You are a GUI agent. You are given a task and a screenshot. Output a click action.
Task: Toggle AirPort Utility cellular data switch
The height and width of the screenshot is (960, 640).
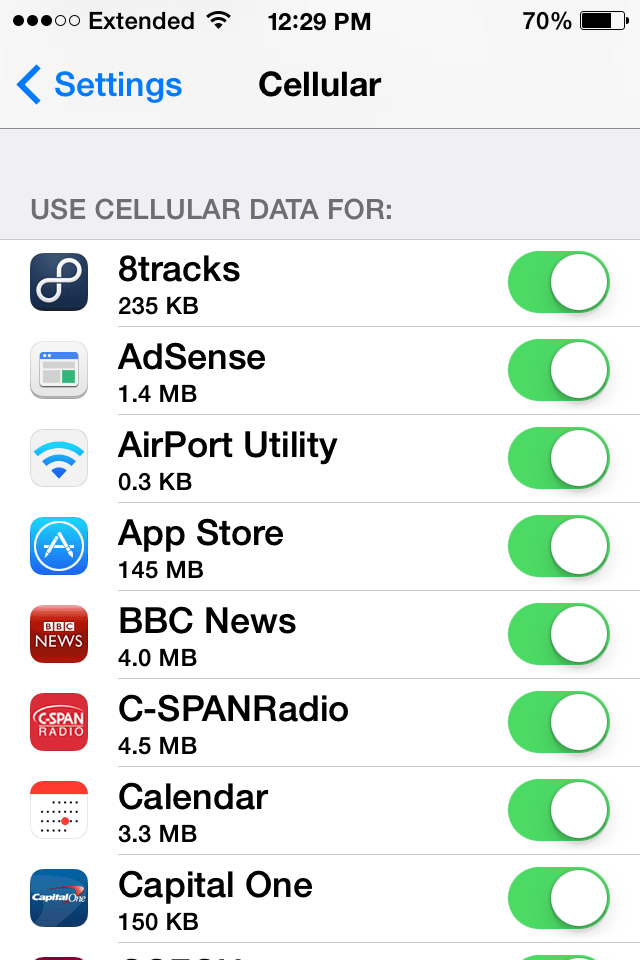coord(559,459)
